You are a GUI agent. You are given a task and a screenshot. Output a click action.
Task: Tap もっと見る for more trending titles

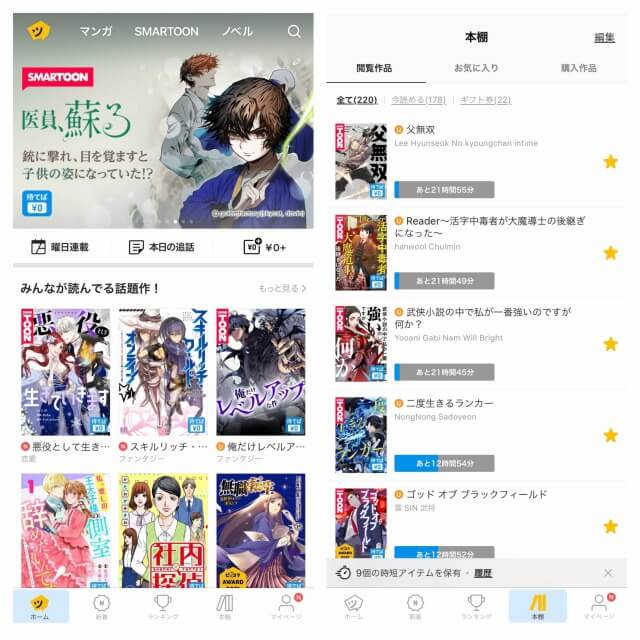(x=282, y=288)
